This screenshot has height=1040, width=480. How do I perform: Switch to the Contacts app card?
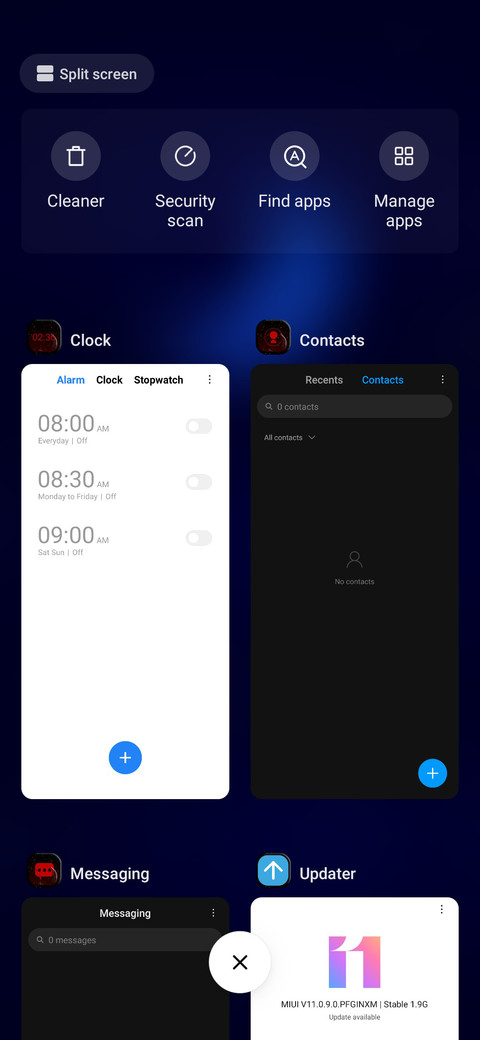pos(355,581)
